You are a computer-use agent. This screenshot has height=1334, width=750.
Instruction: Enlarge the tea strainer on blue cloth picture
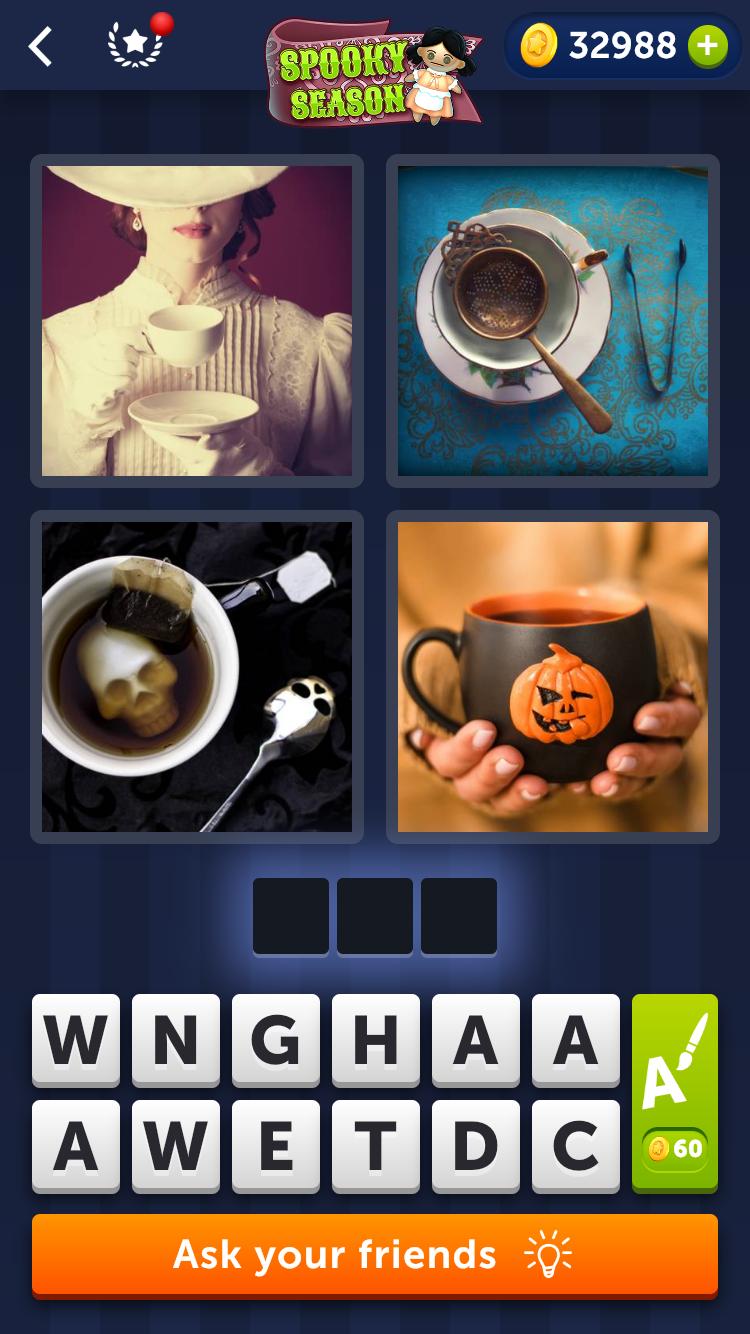(x=553, y=321)
